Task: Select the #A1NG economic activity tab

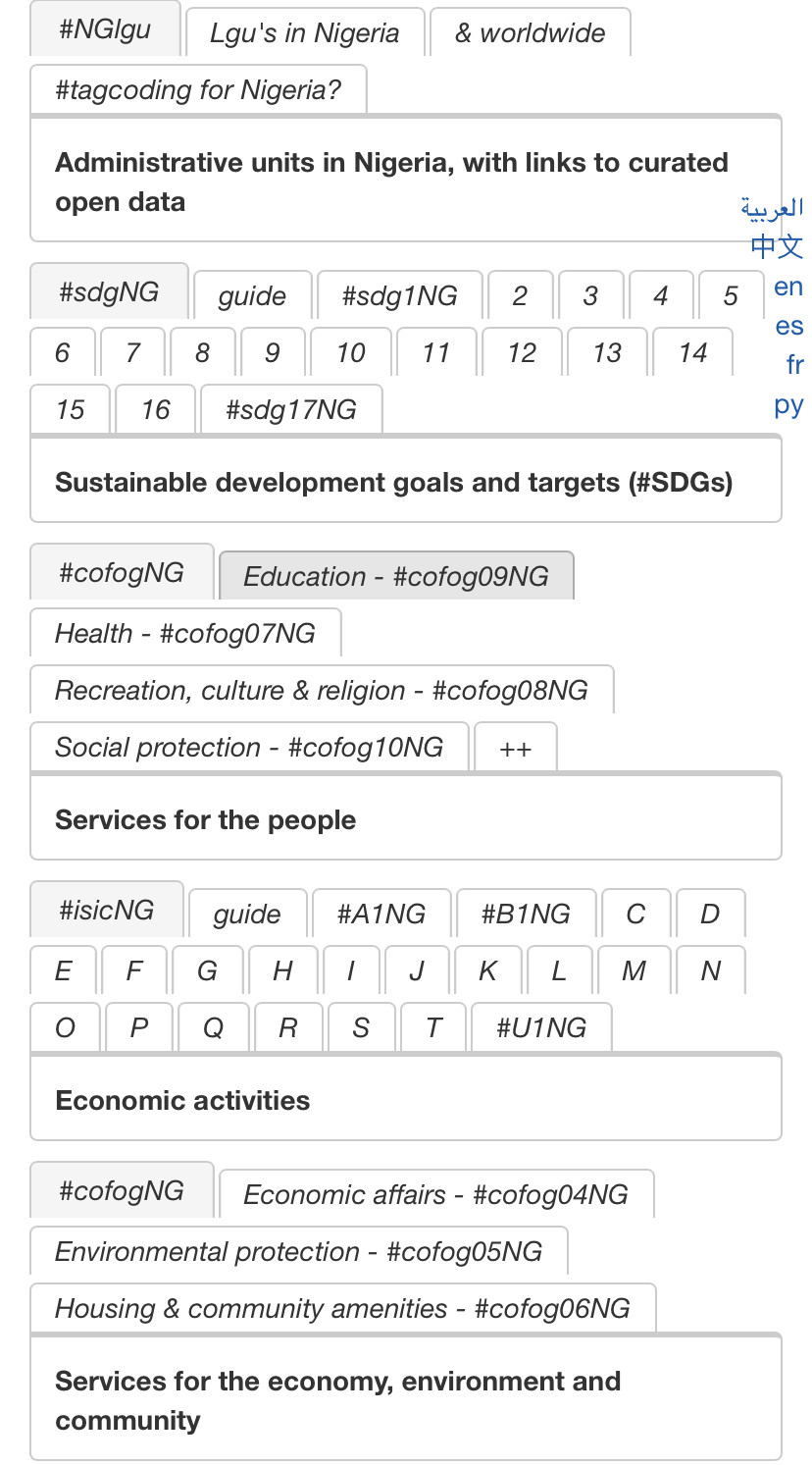Action: point(381,914)
